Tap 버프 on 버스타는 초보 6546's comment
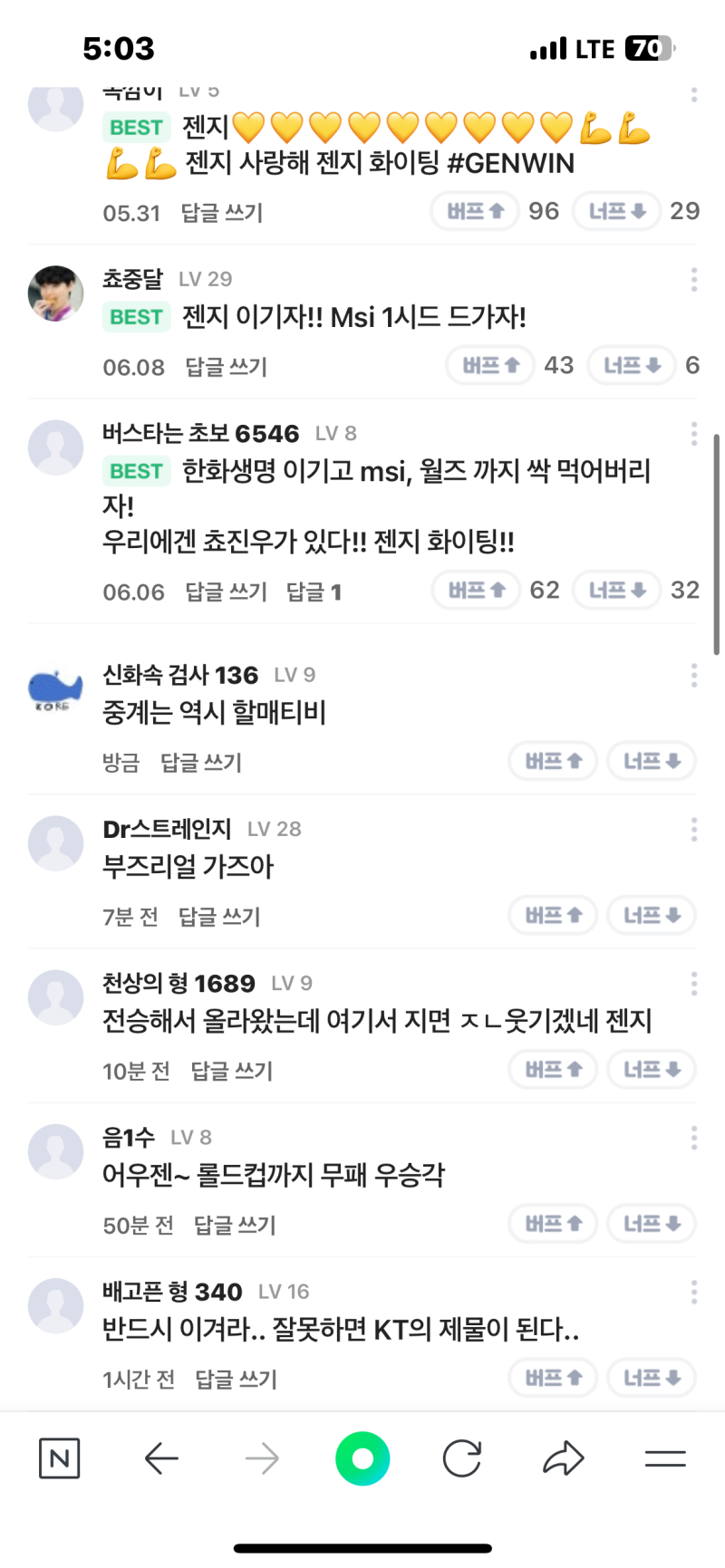 point(476,591)
